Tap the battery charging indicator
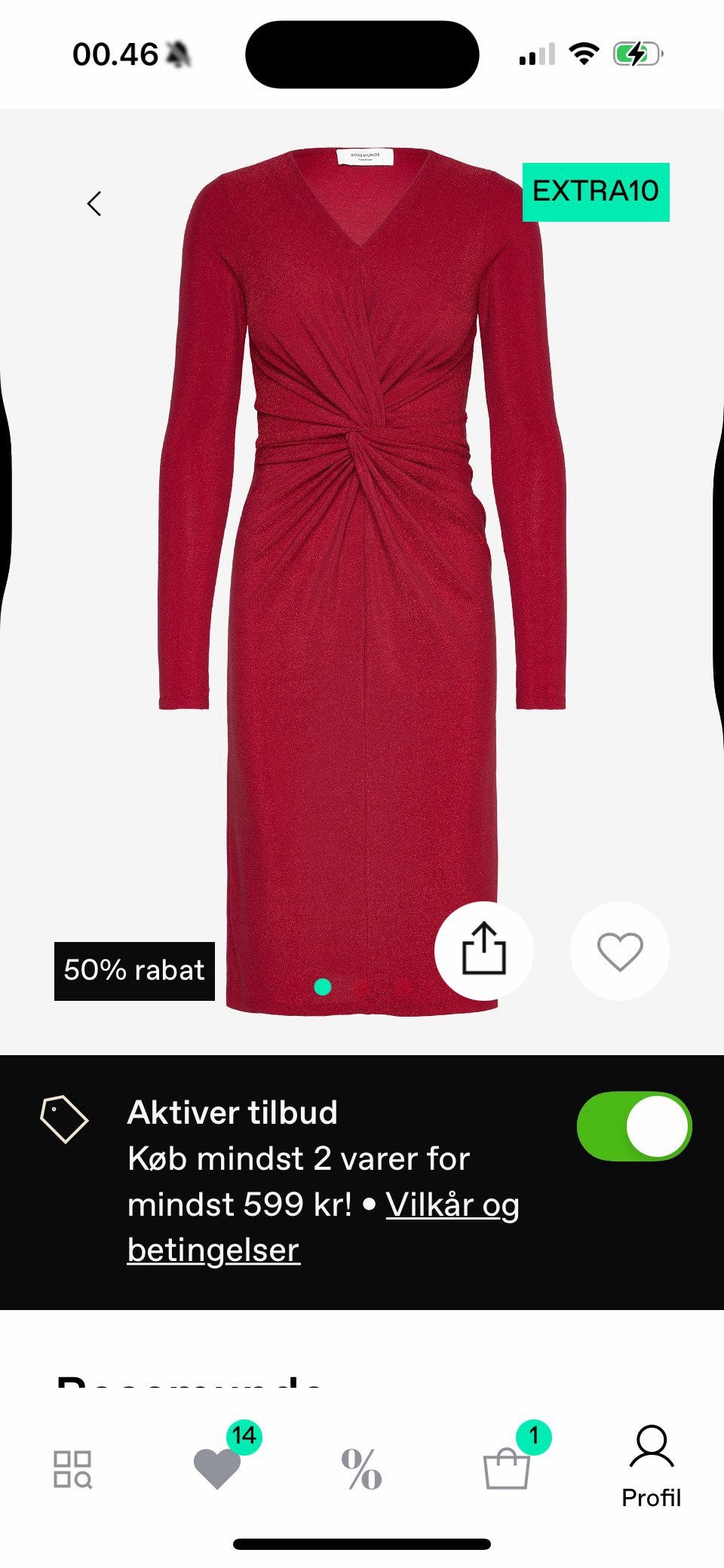 tap(637, 53)
